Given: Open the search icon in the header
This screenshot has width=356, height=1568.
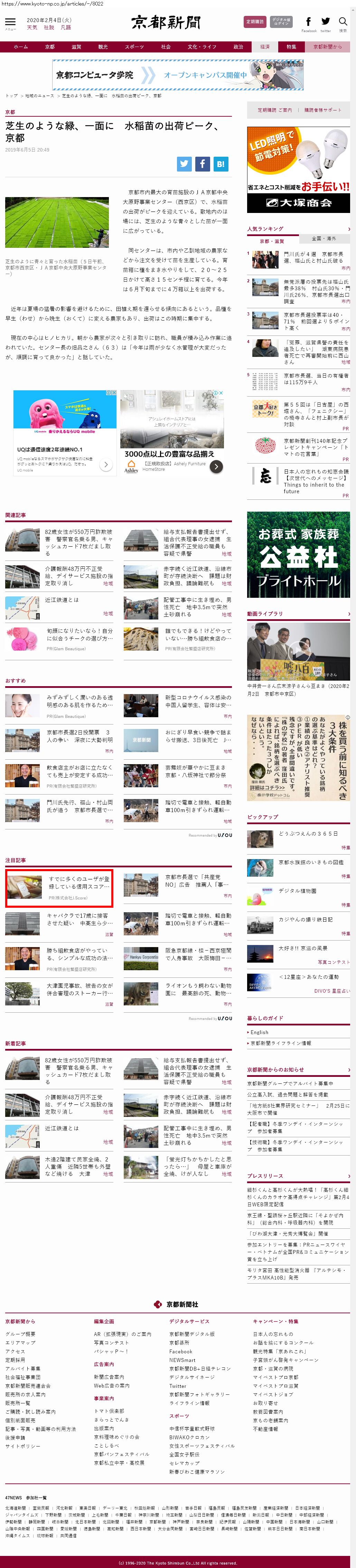Looking at the screenshot, I should pos(343,22).
